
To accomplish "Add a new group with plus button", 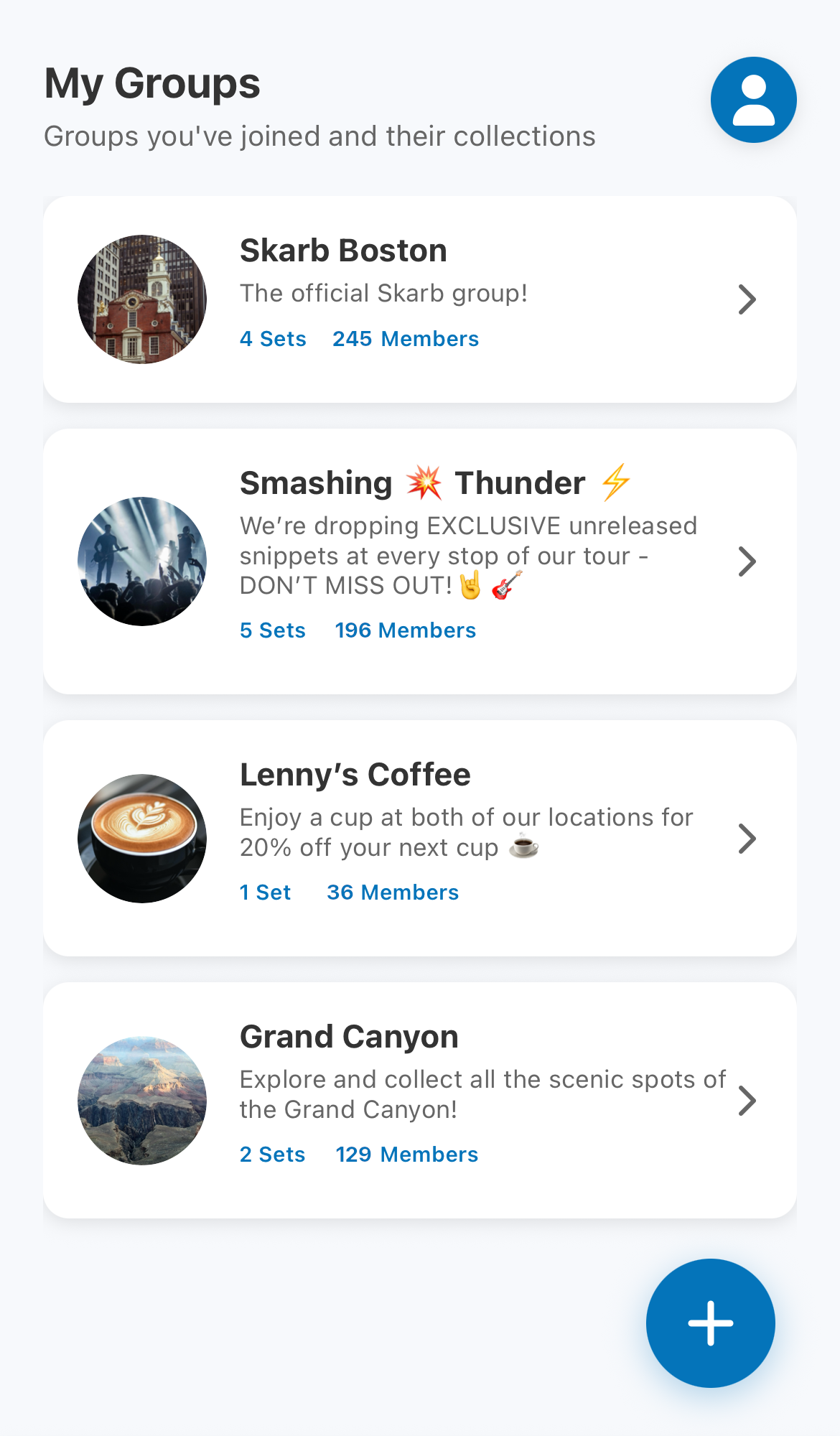I will coord(710,1323).
